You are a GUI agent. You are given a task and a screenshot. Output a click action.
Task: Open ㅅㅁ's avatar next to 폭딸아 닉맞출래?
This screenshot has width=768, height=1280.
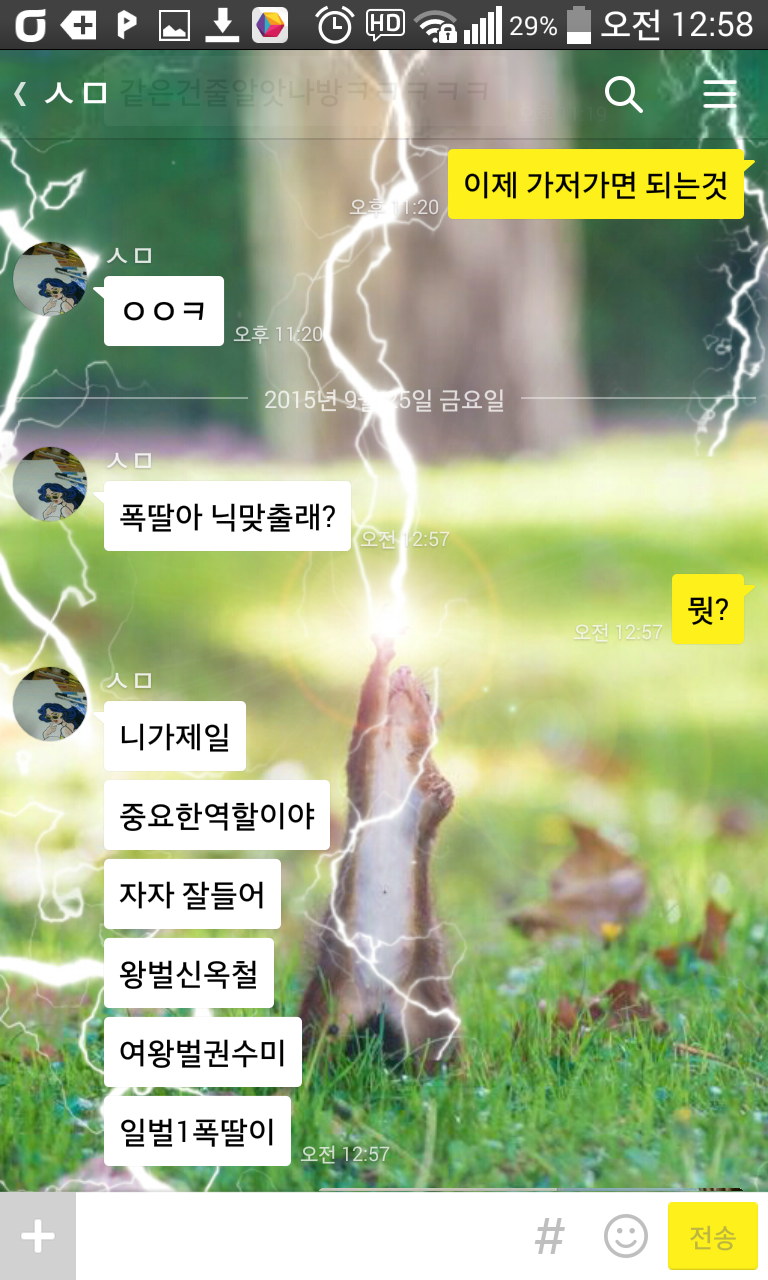[x=50, y=484]
